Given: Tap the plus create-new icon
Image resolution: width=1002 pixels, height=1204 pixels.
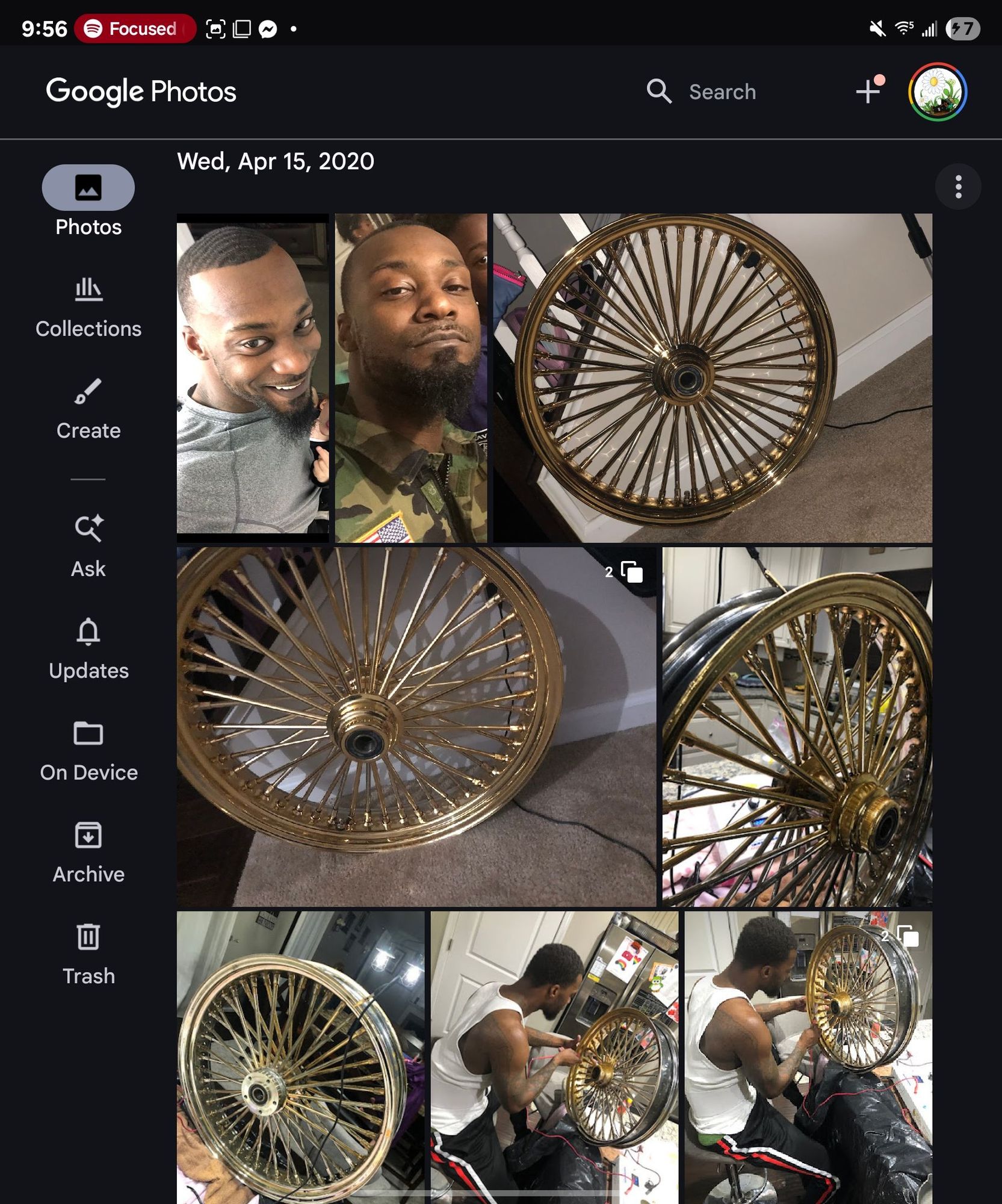Looking at the screenshot, I should [x=868, y=92].
